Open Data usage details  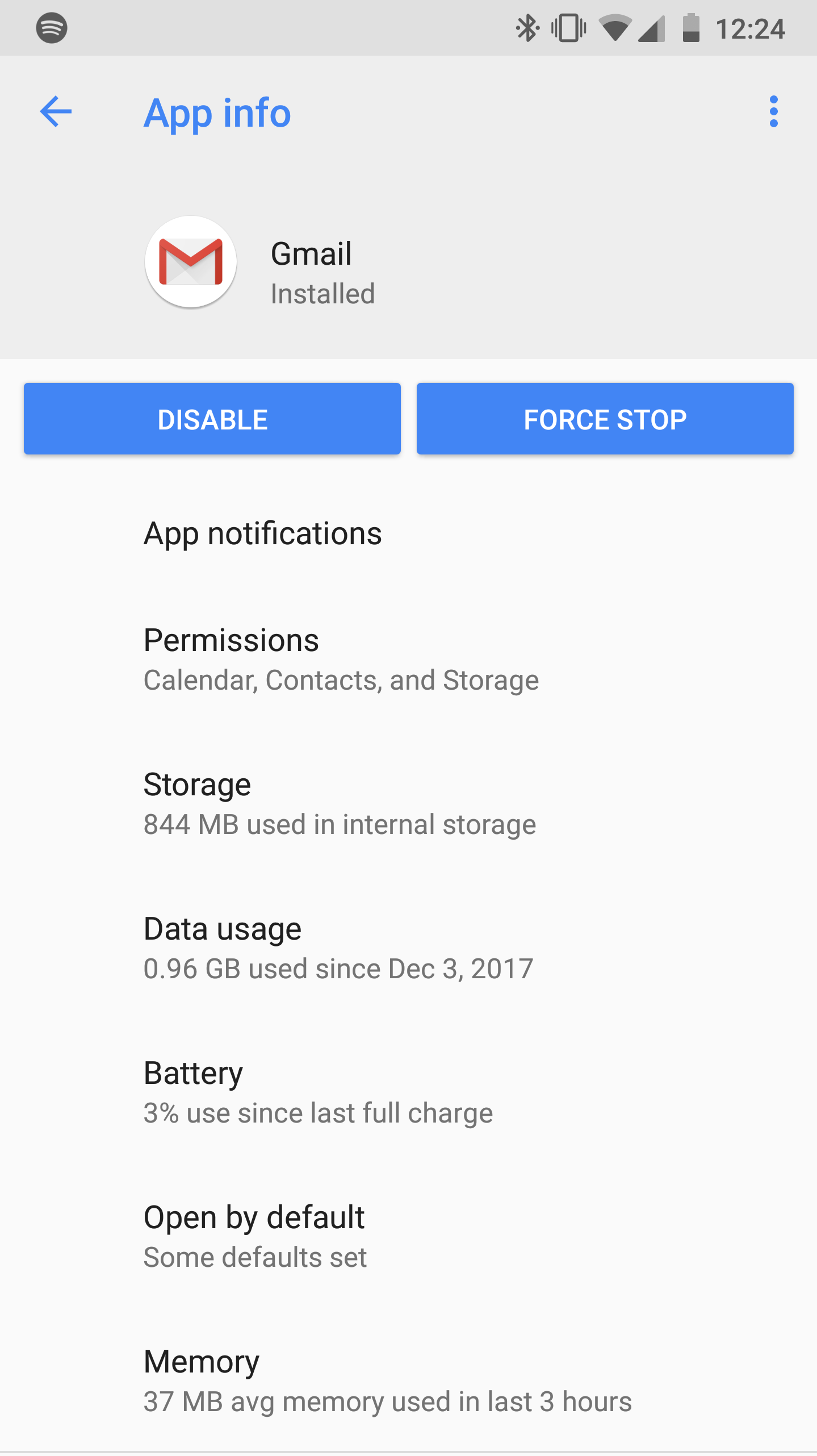point(338,946)
